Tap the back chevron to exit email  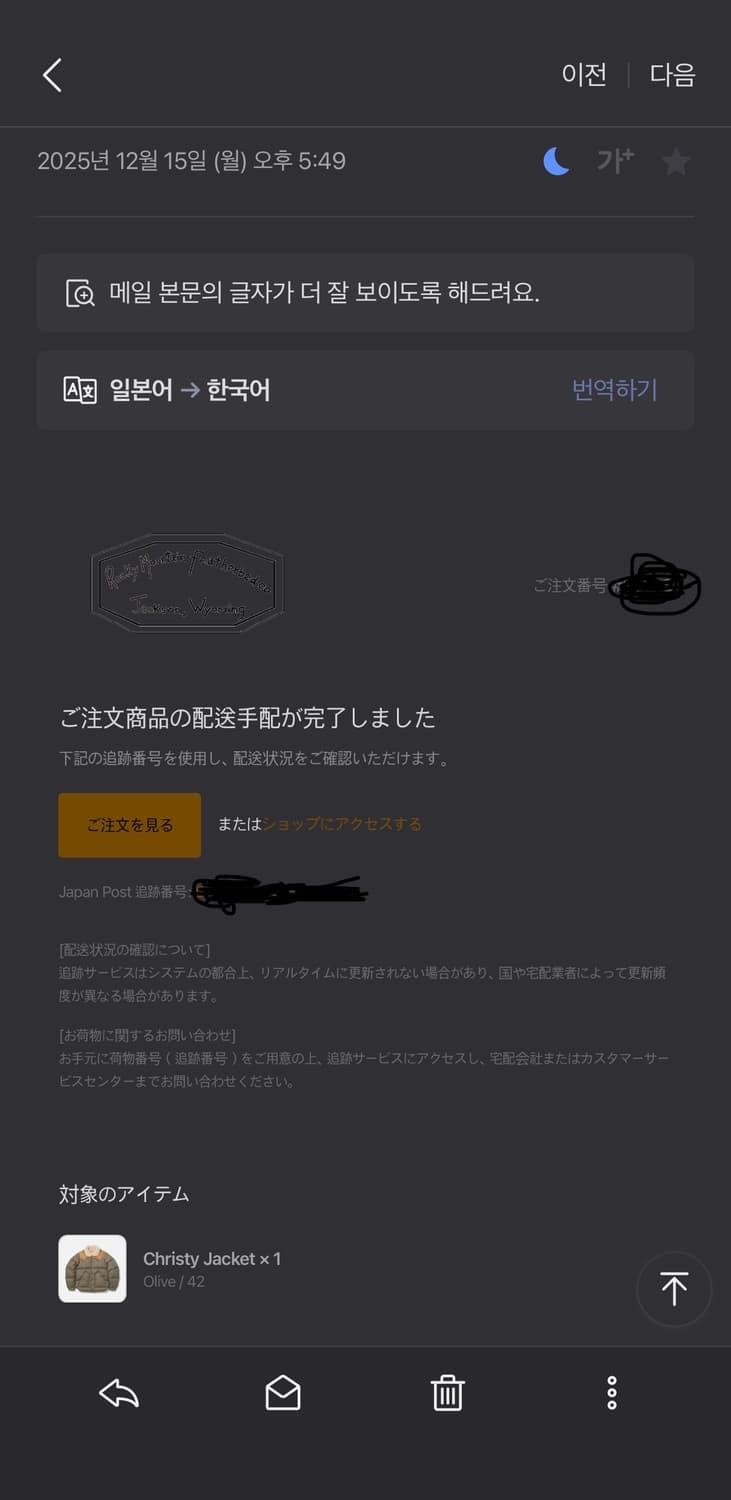[52, 75]
